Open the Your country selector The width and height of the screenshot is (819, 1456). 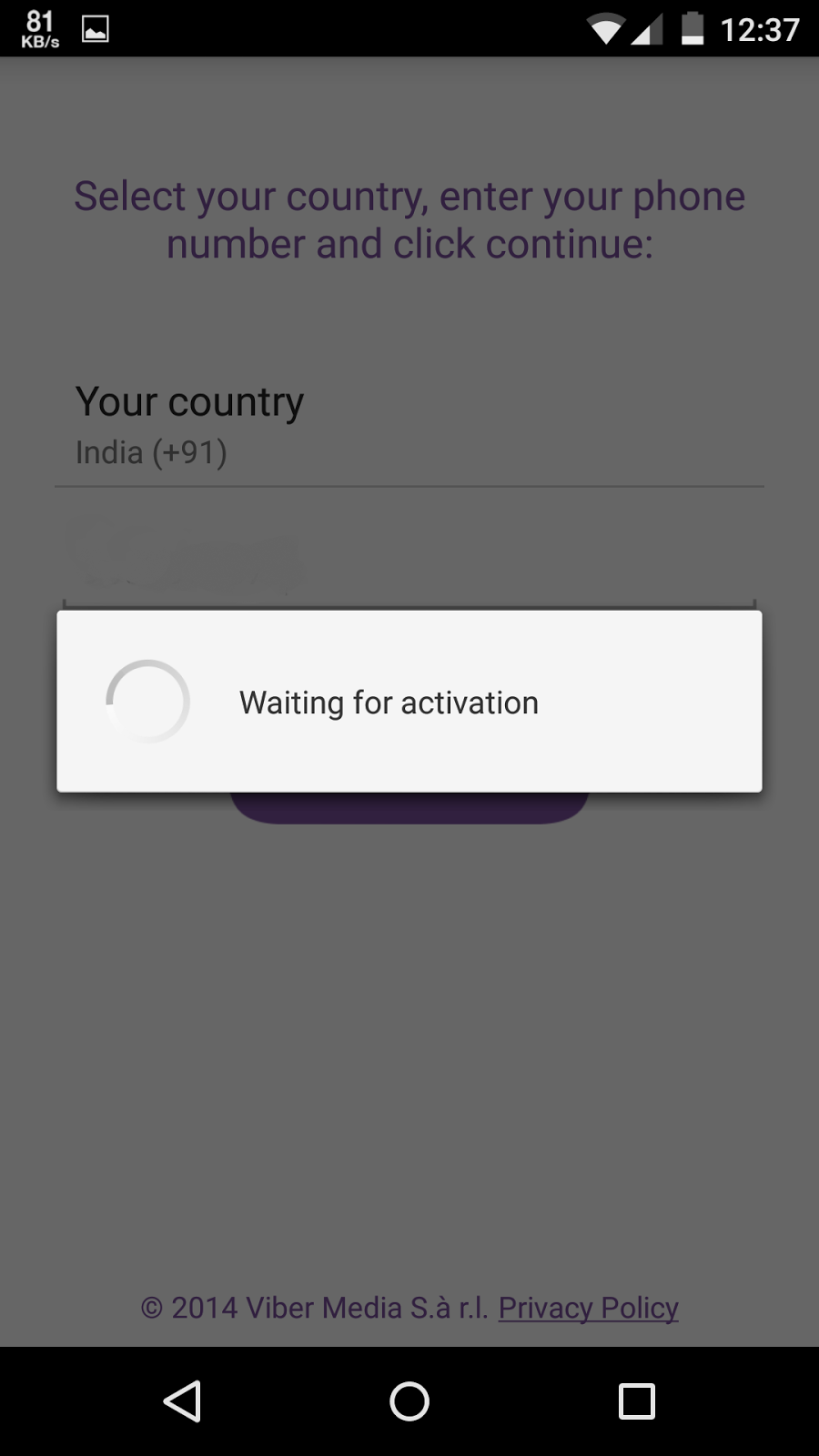409,426
